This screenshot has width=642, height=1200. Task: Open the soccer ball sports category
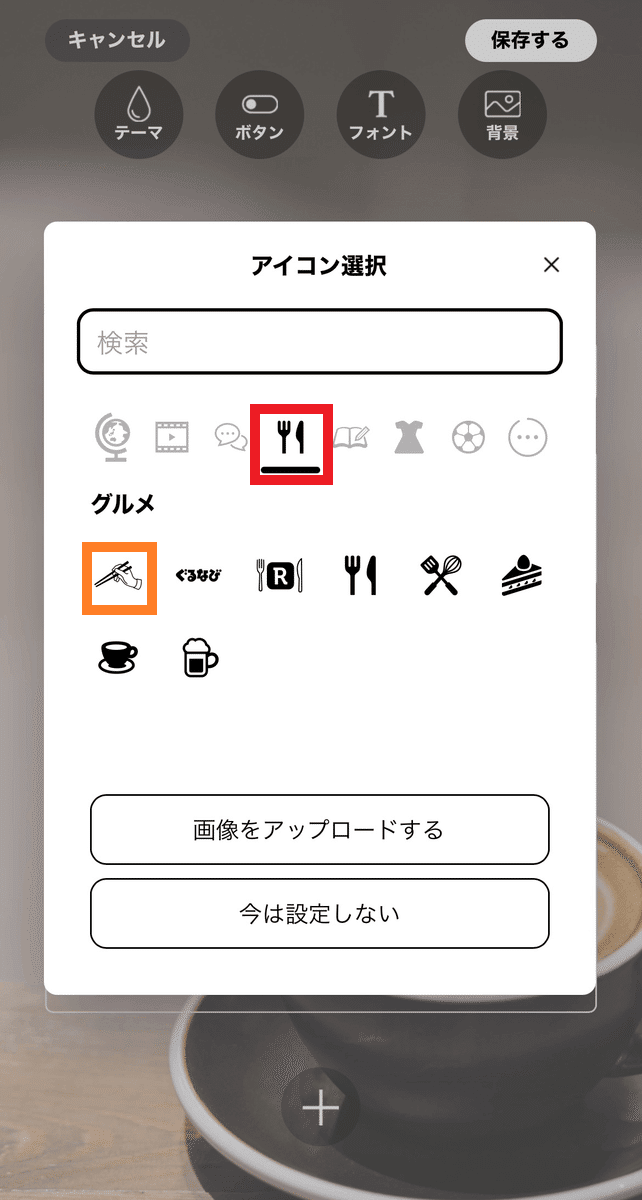pos(468,437)
